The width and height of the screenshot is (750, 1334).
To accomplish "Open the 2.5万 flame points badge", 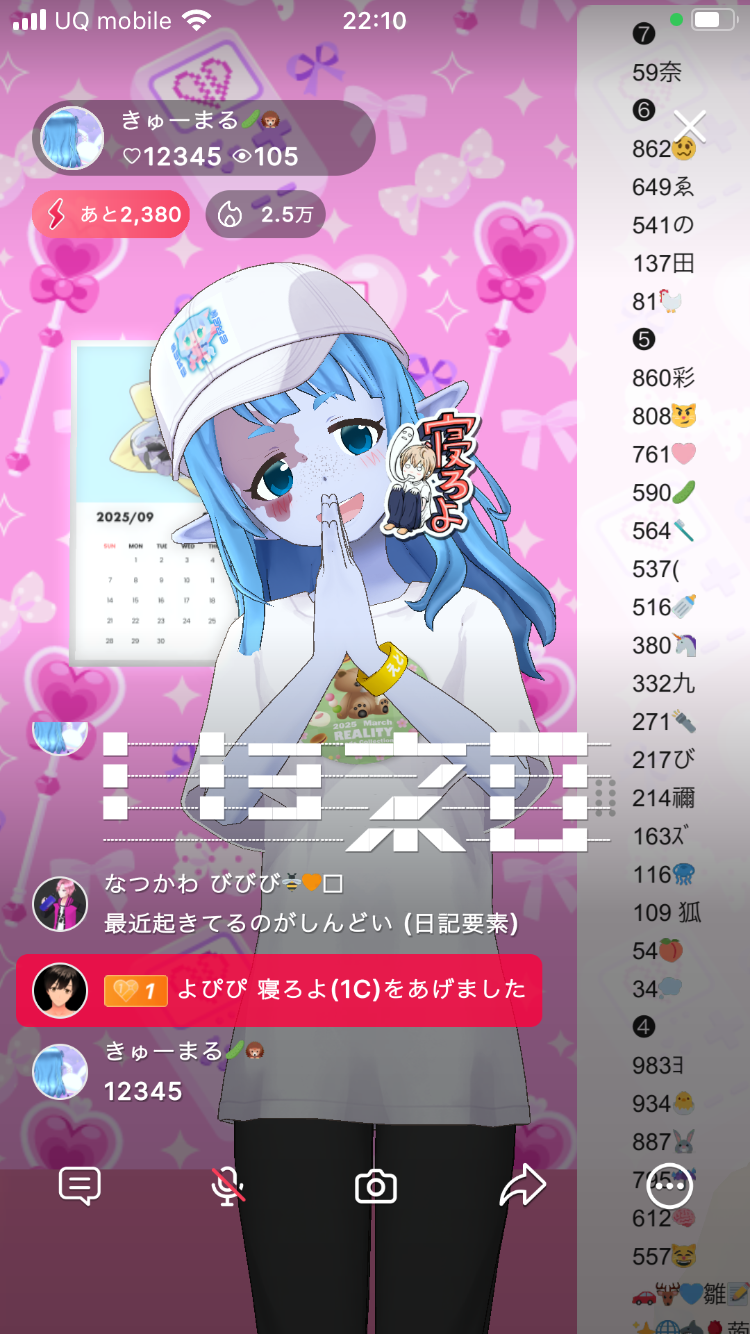I will click(265, 214).
